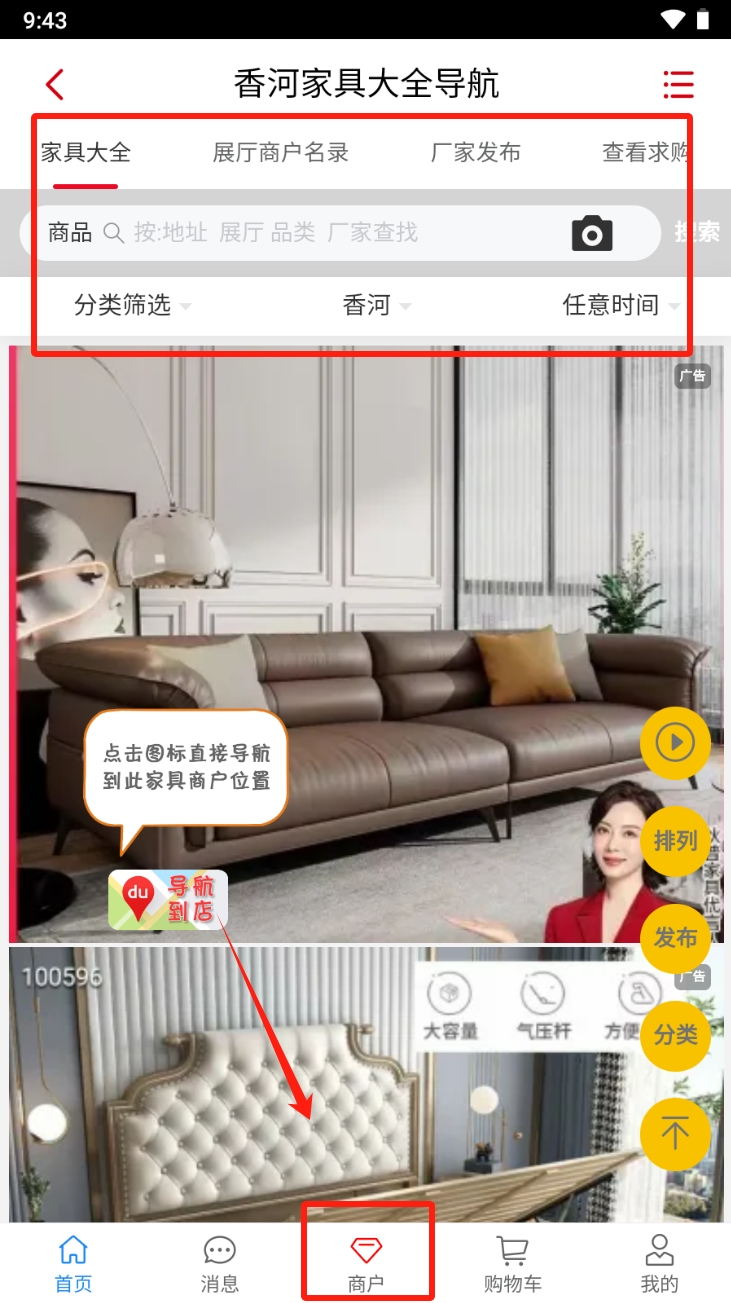Screen dimensions: 731x1303
Task: Expand the 分类筛选 dropdown
Action: (x=131, y=305)
